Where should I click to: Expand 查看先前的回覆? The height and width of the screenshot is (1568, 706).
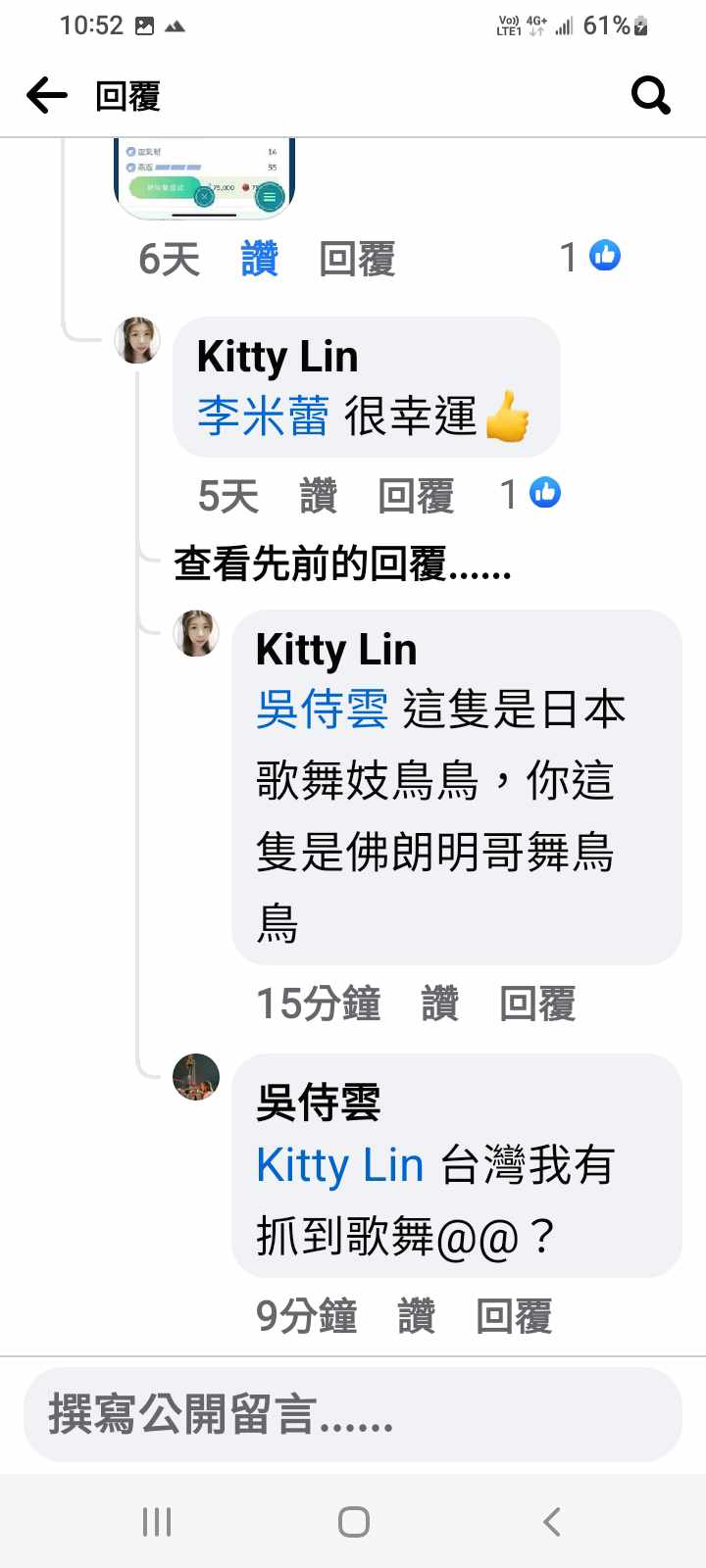pos(342,564)
